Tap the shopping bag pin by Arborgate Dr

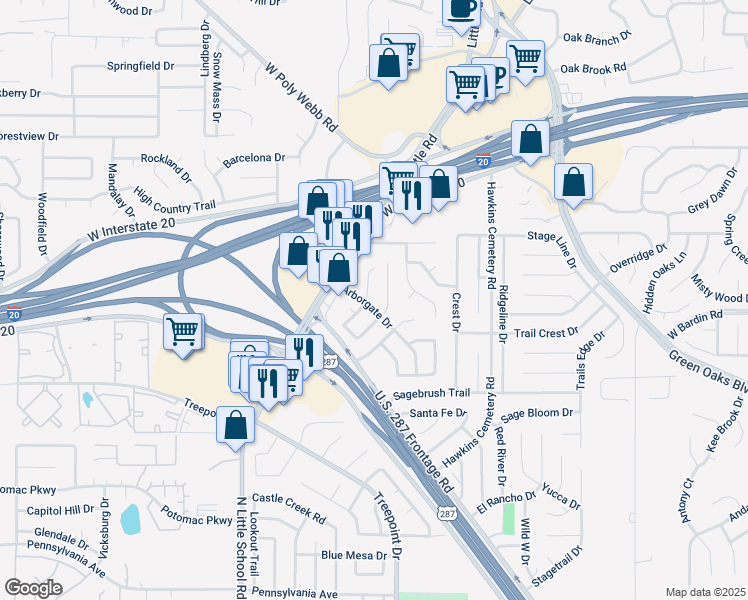click(x=339, y=268)
